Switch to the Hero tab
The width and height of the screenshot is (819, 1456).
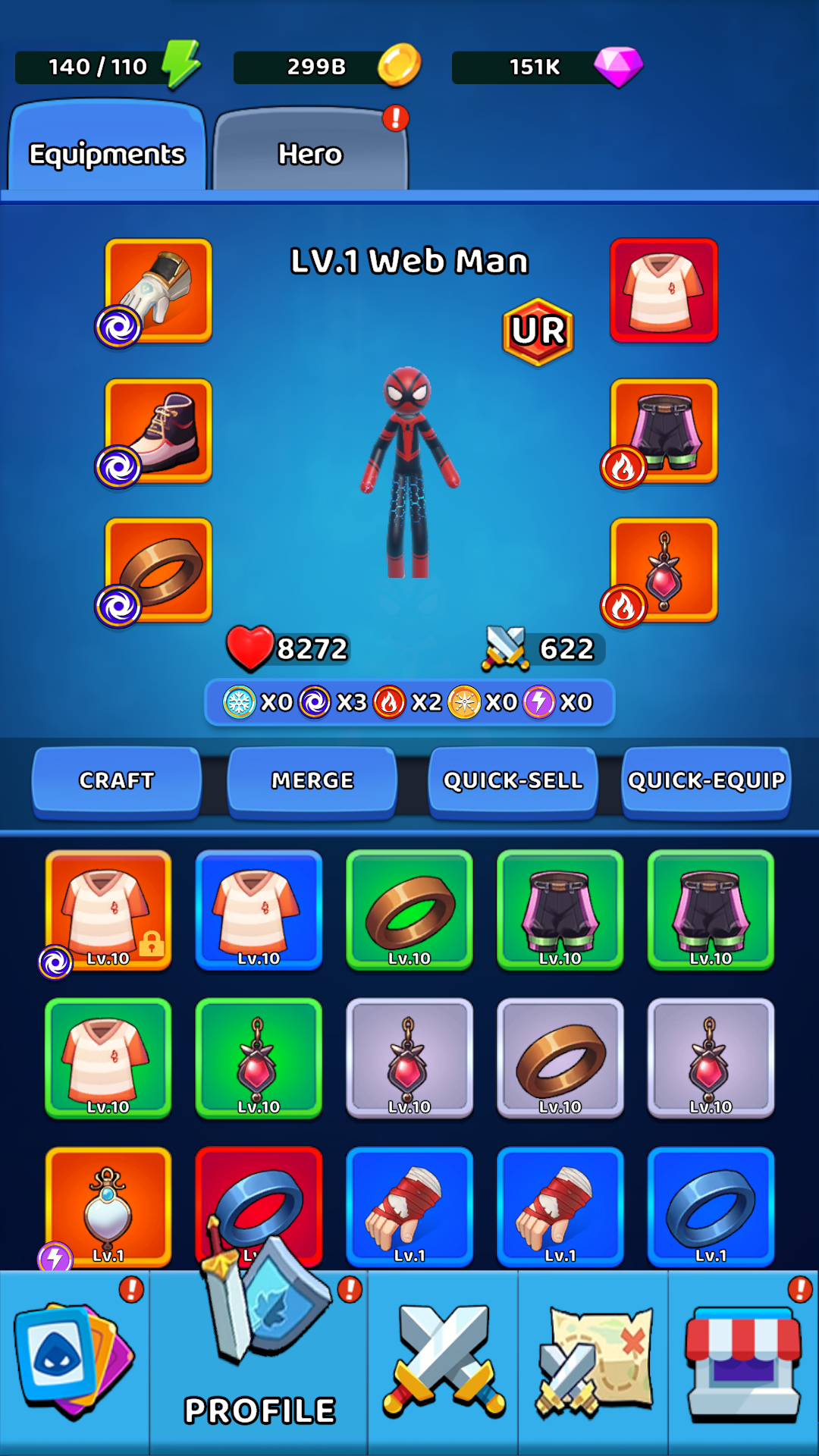(311, 149)
